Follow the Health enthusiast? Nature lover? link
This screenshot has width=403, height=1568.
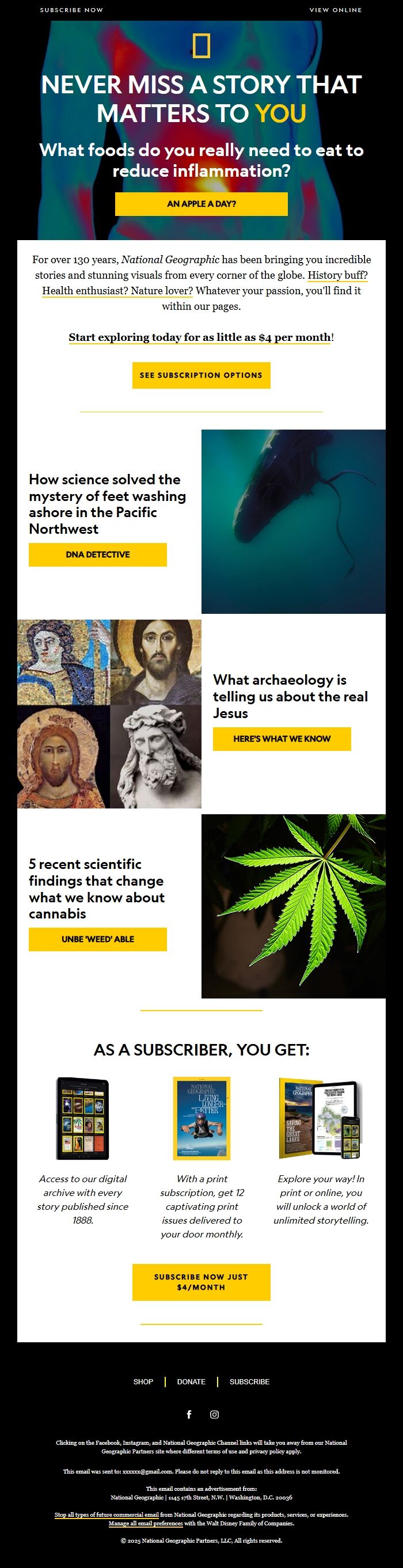pos(117,291)
